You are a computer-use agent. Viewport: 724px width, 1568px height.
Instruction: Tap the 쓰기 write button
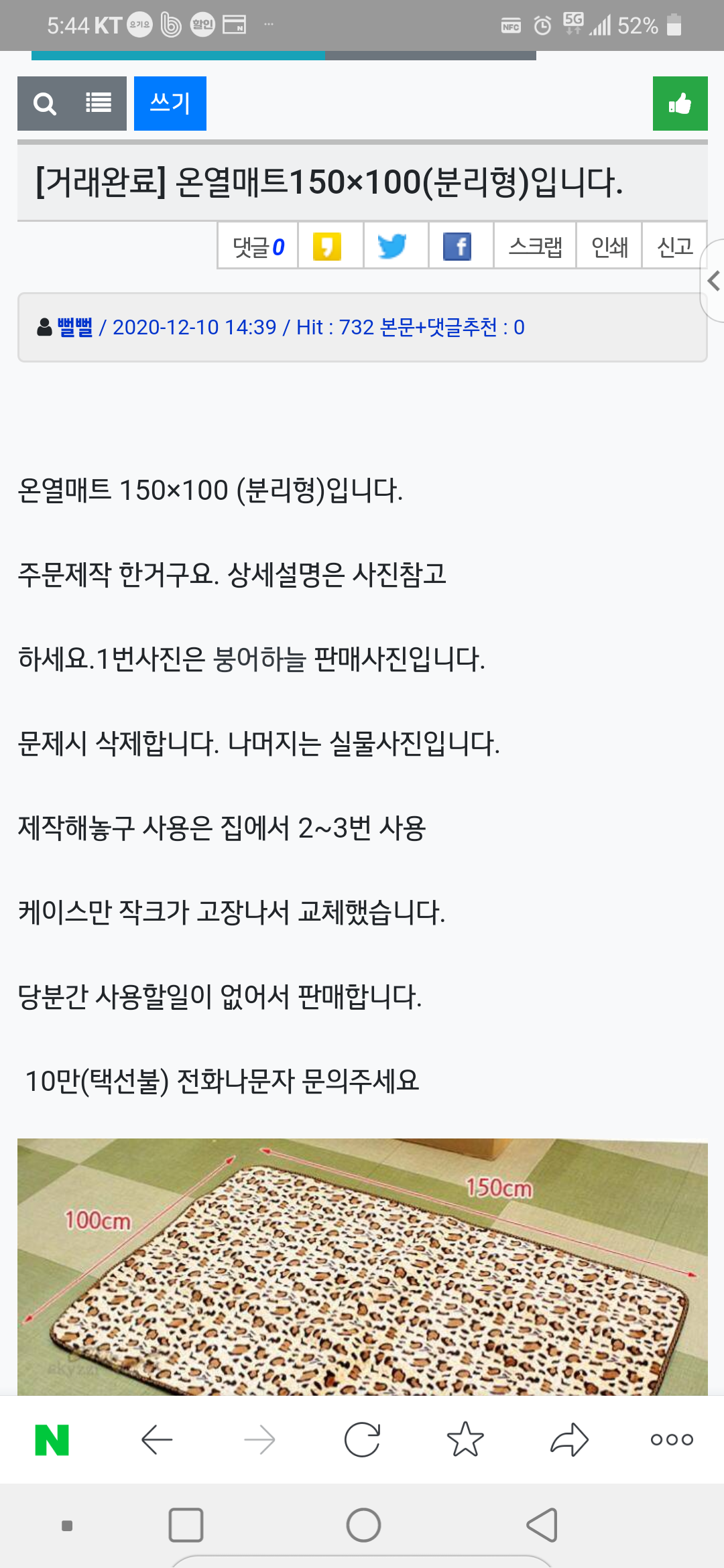170,103
